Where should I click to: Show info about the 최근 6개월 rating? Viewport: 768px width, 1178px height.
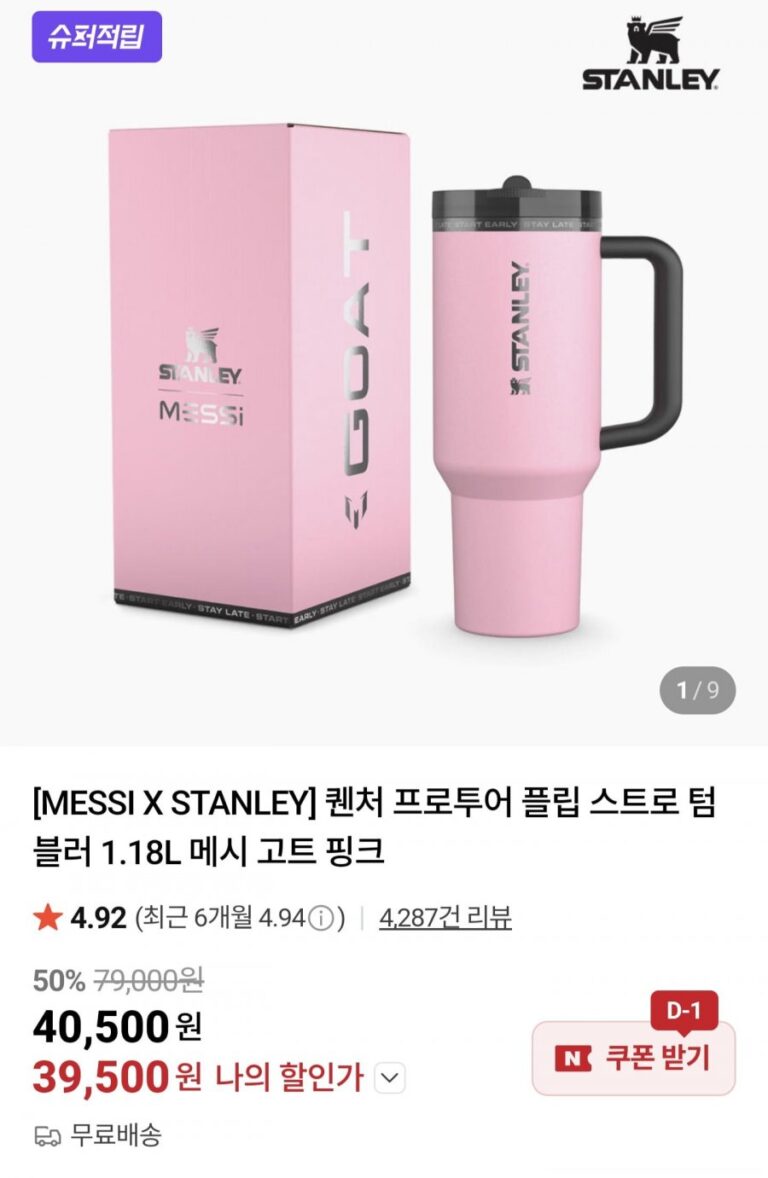coord(320,918)
